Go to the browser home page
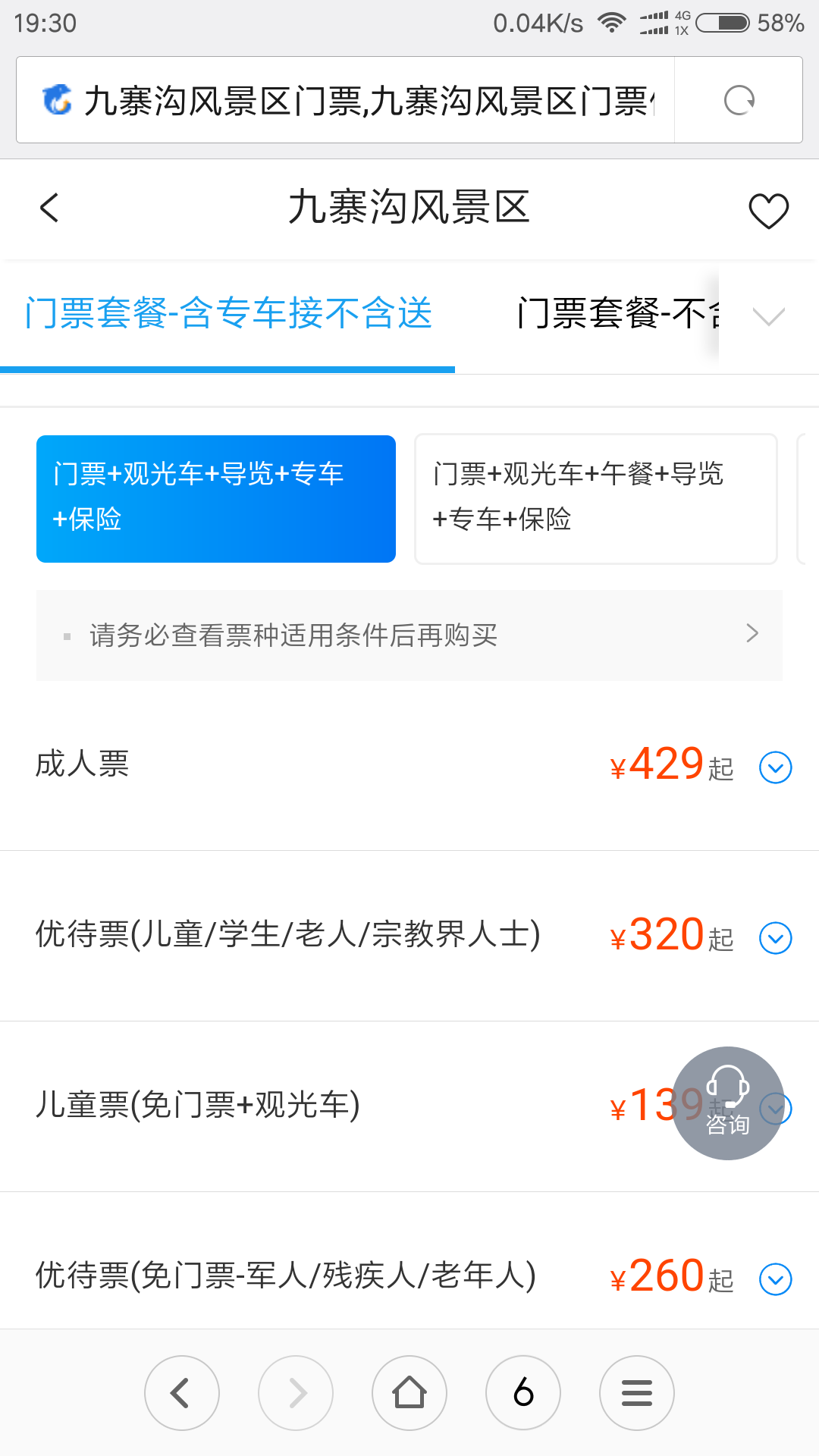 [x=409, y=1393]
